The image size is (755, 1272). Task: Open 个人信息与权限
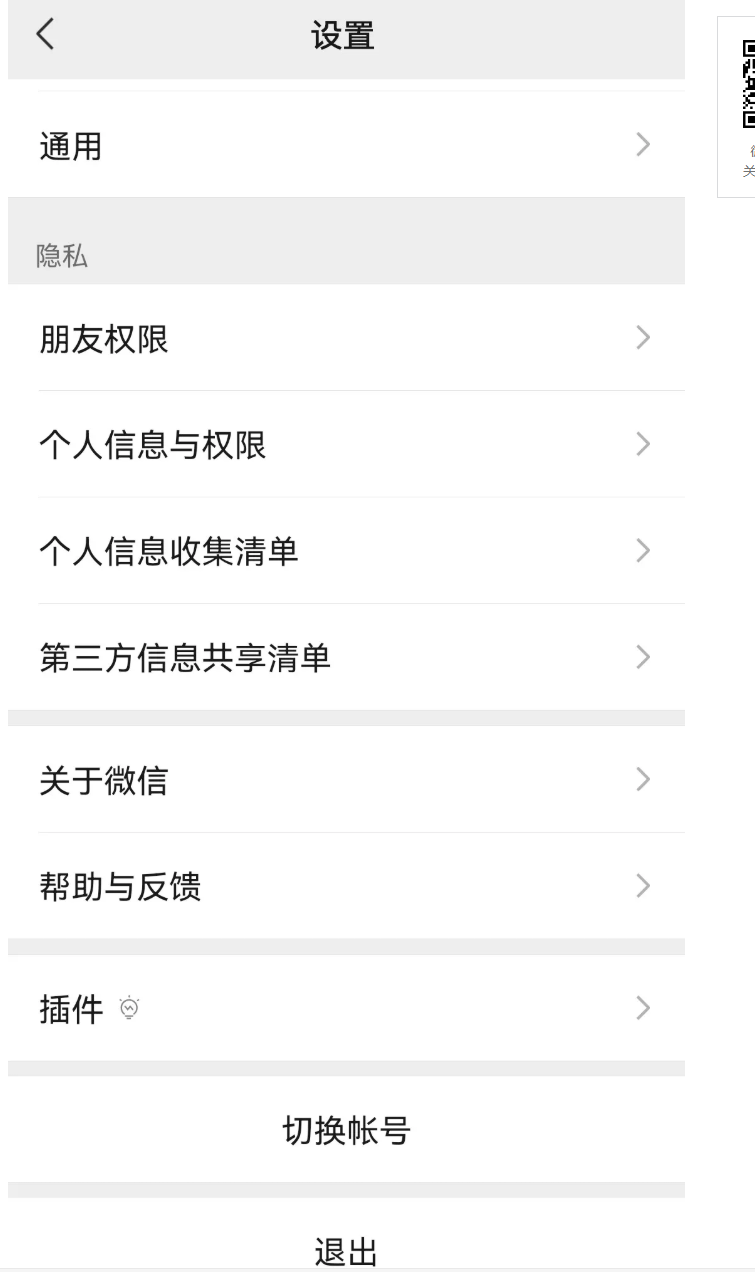tap(346, 444)
